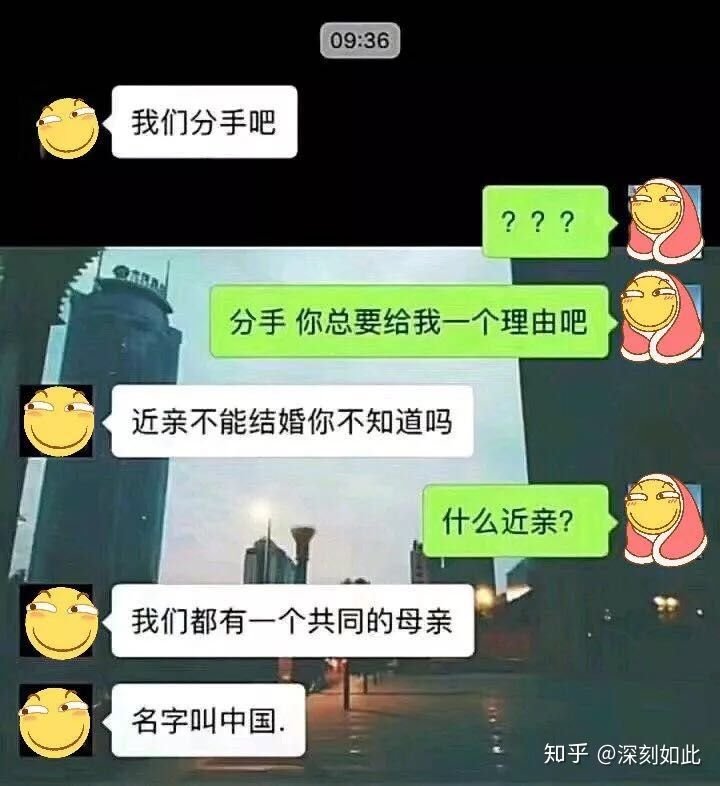The height and width of the screenshot is (786, 720).
Task: Open the left avatar next to "近亲不能结婚你不知道吗"
Action: 58,423
